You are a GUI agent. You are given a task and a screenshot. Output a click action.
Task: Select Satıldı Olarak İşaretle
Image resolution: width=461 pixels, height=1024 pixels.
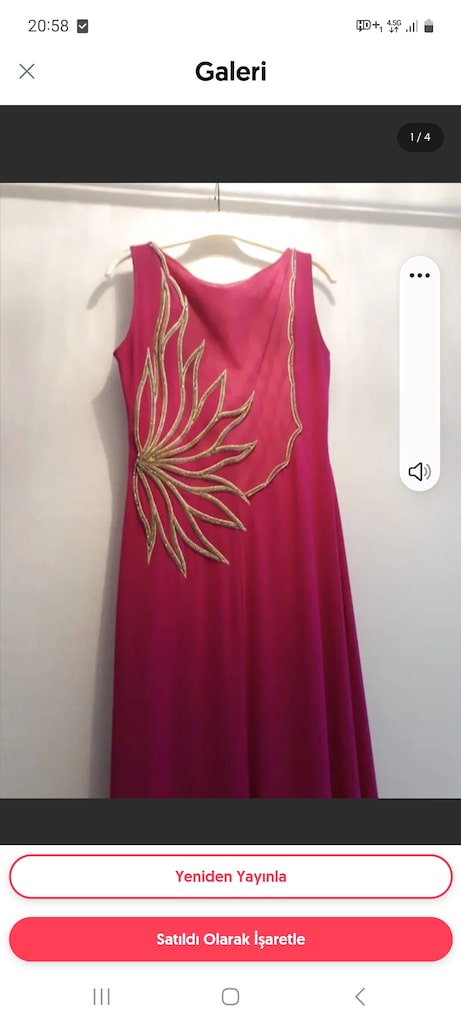230,939
